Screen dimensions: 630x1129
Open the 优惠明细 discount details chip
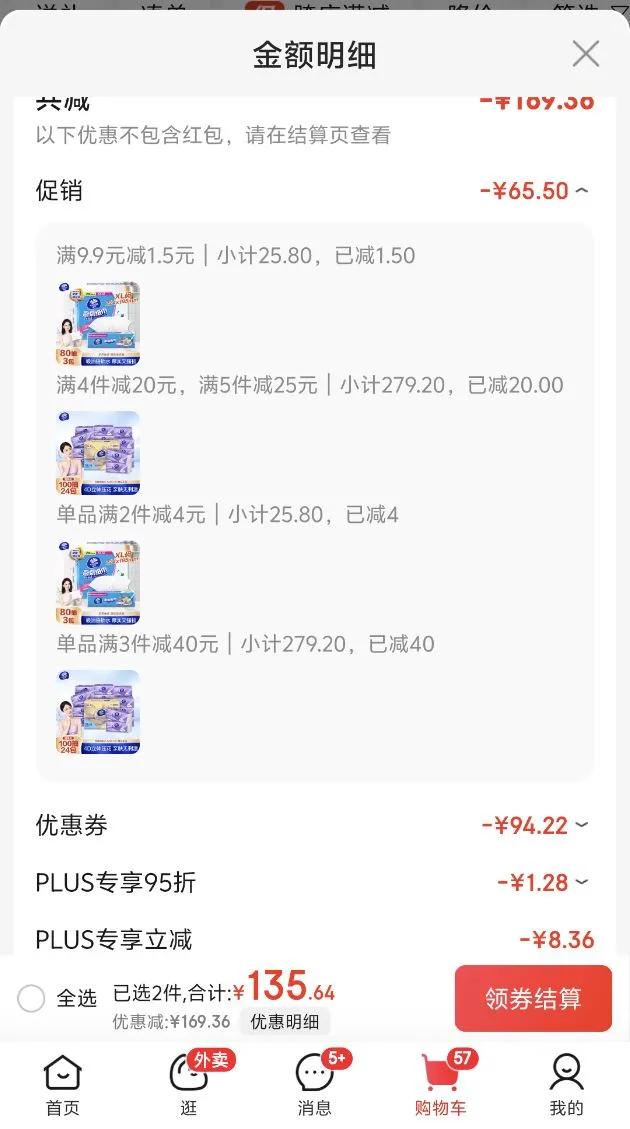[x=284, y=1021]
